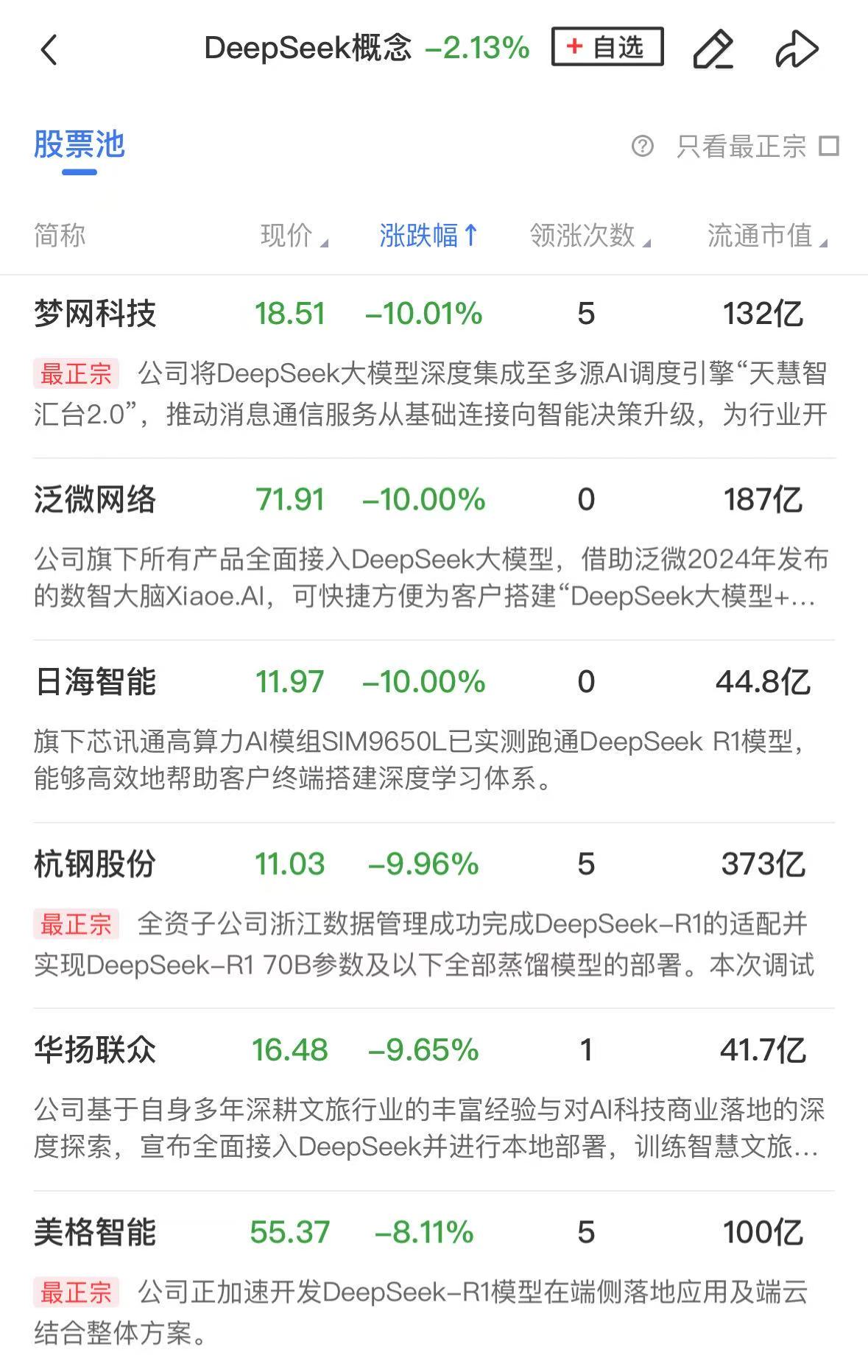Open the help icon beside 只看最正宗
The image size is (868, 1372).
pos(642,147)
